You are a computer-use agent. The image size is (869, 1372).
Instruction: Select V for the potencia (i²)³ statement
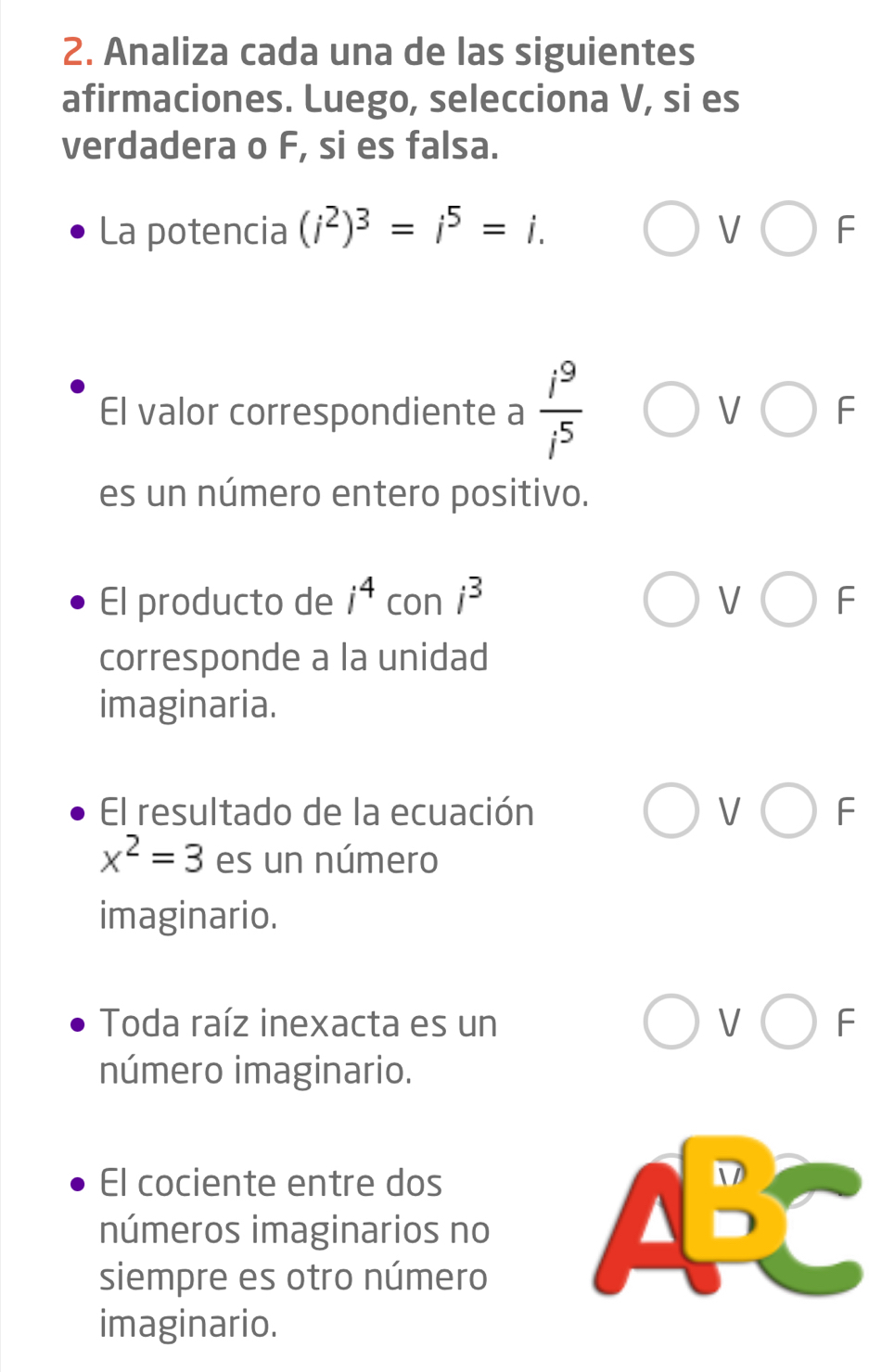(671, 229)
